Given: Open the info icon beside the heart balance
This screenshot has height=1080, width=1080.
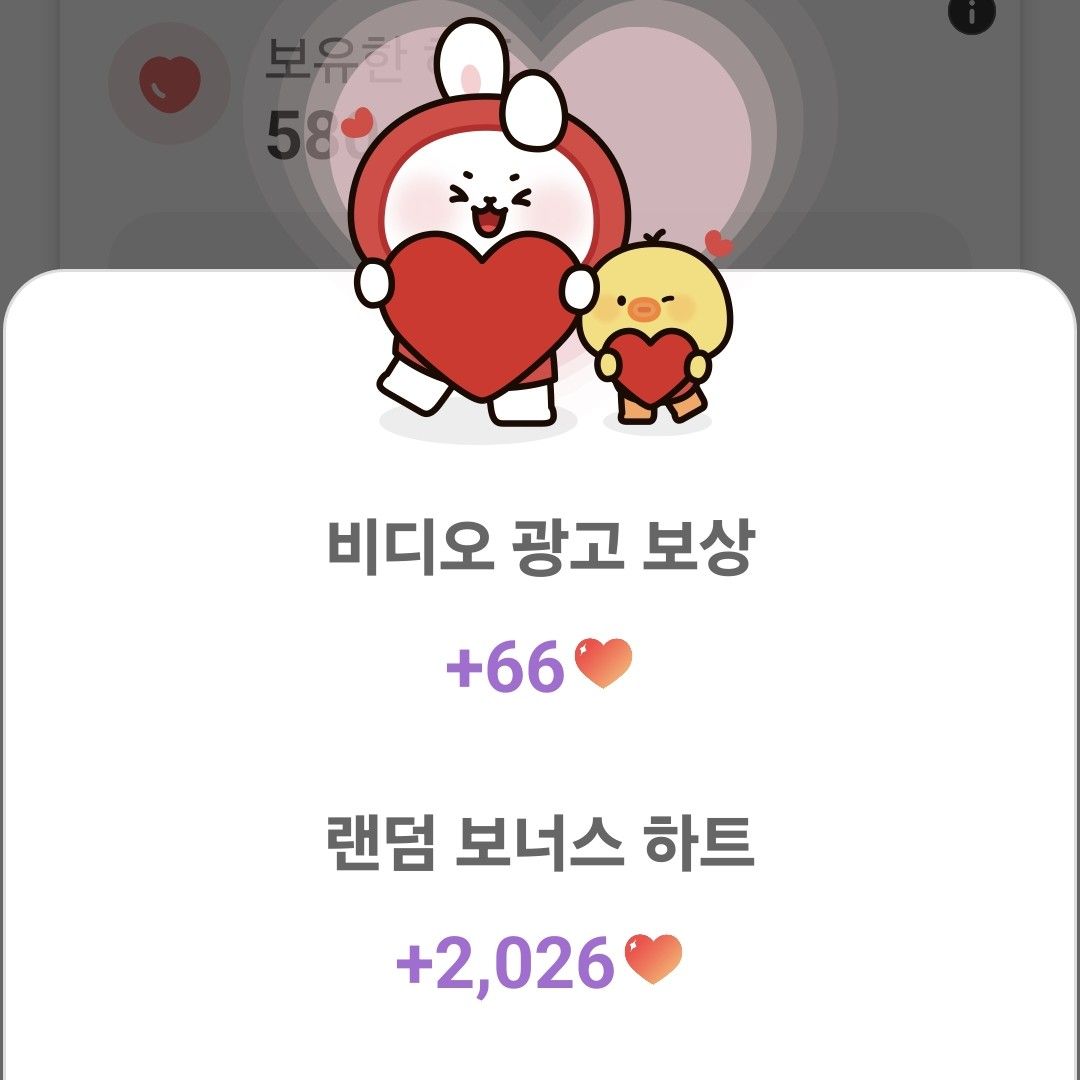Looking at the screenshot, I should coord(972,12).
